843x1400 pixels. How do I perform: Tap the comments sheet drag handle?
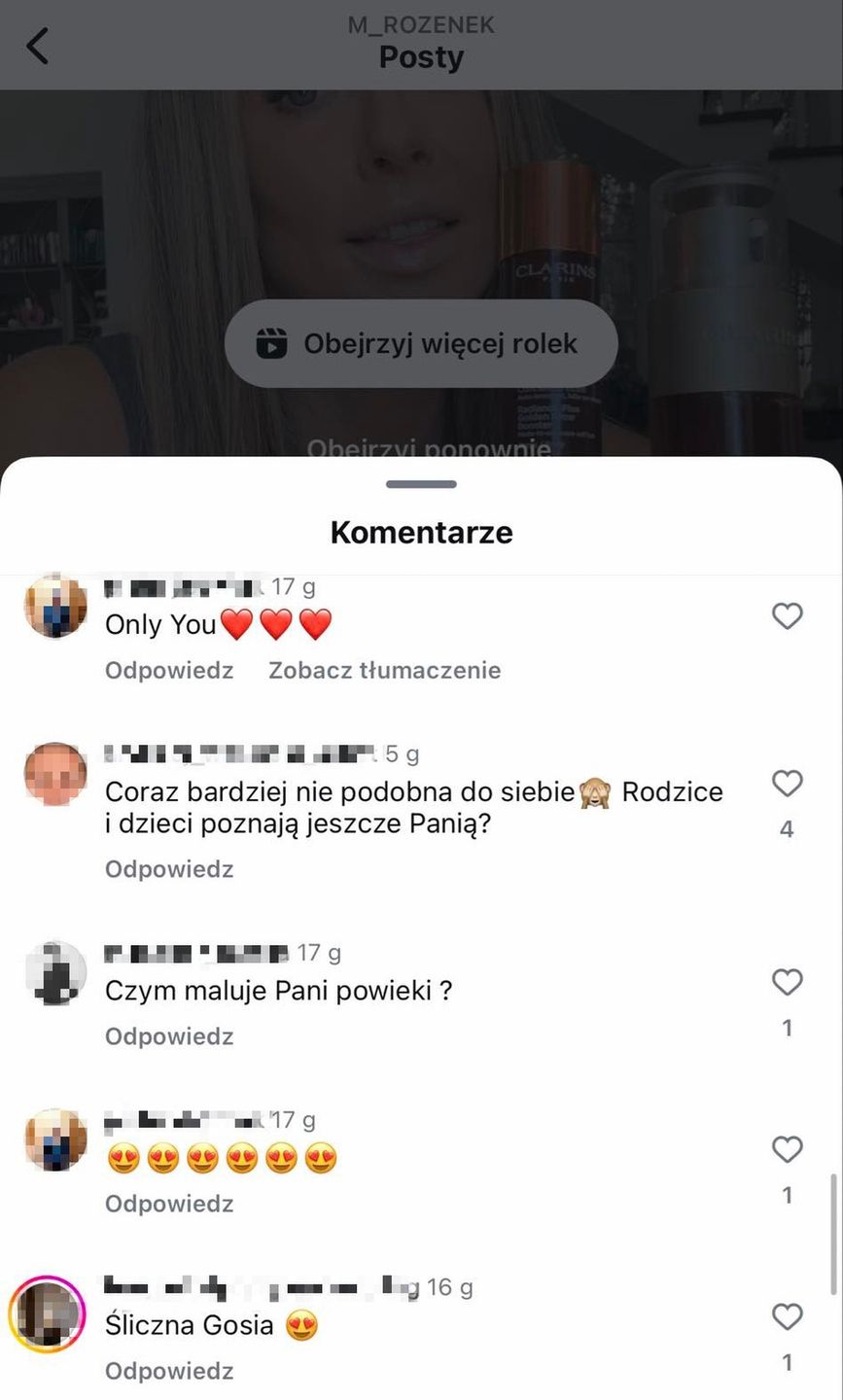coord(421,484)
